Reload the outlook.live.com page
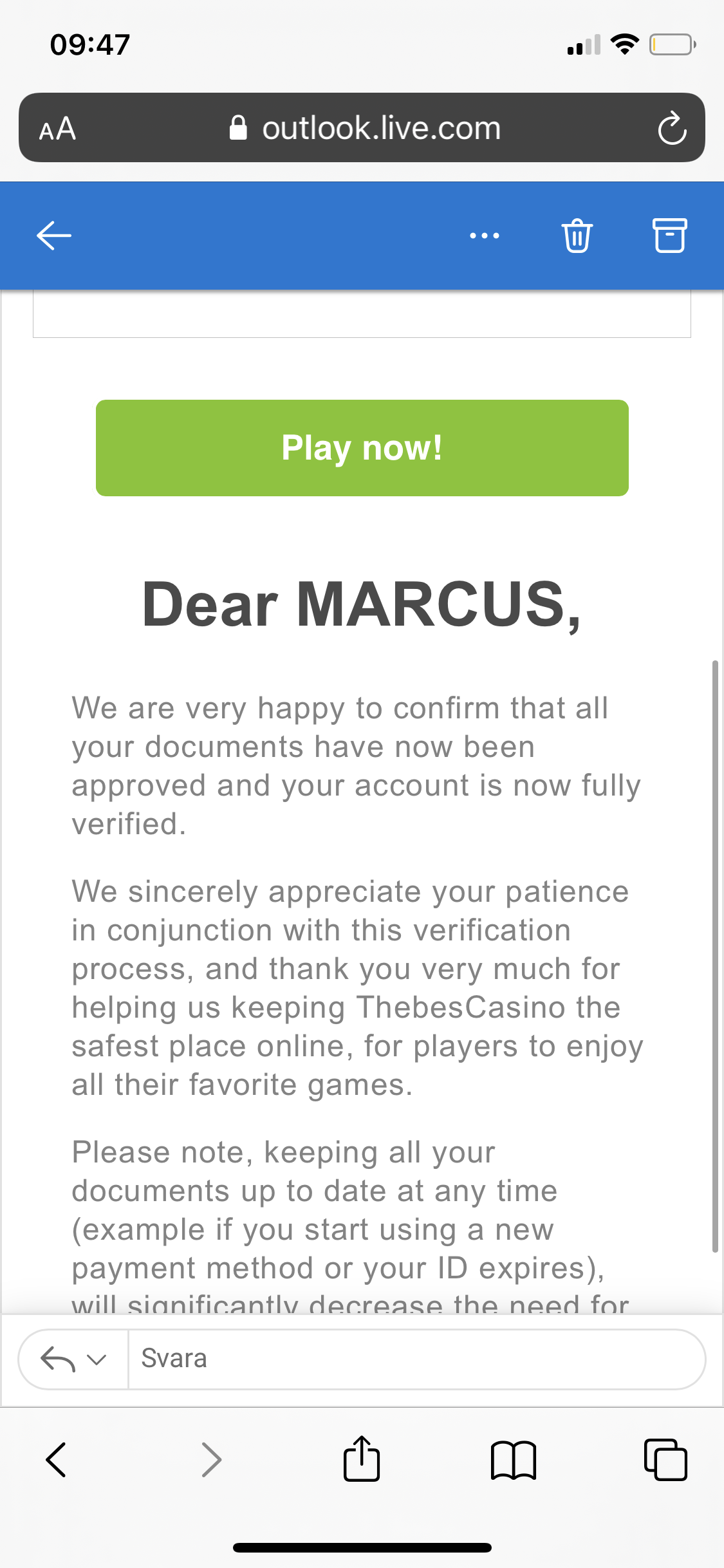724x1568 pixels. pyautogui.click(x=672, y=129)
